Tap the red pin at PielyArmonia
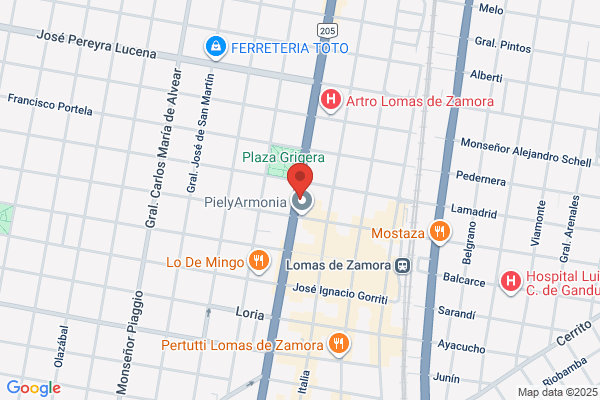Viewport: 600px width, 400px height. pos(300,181)
